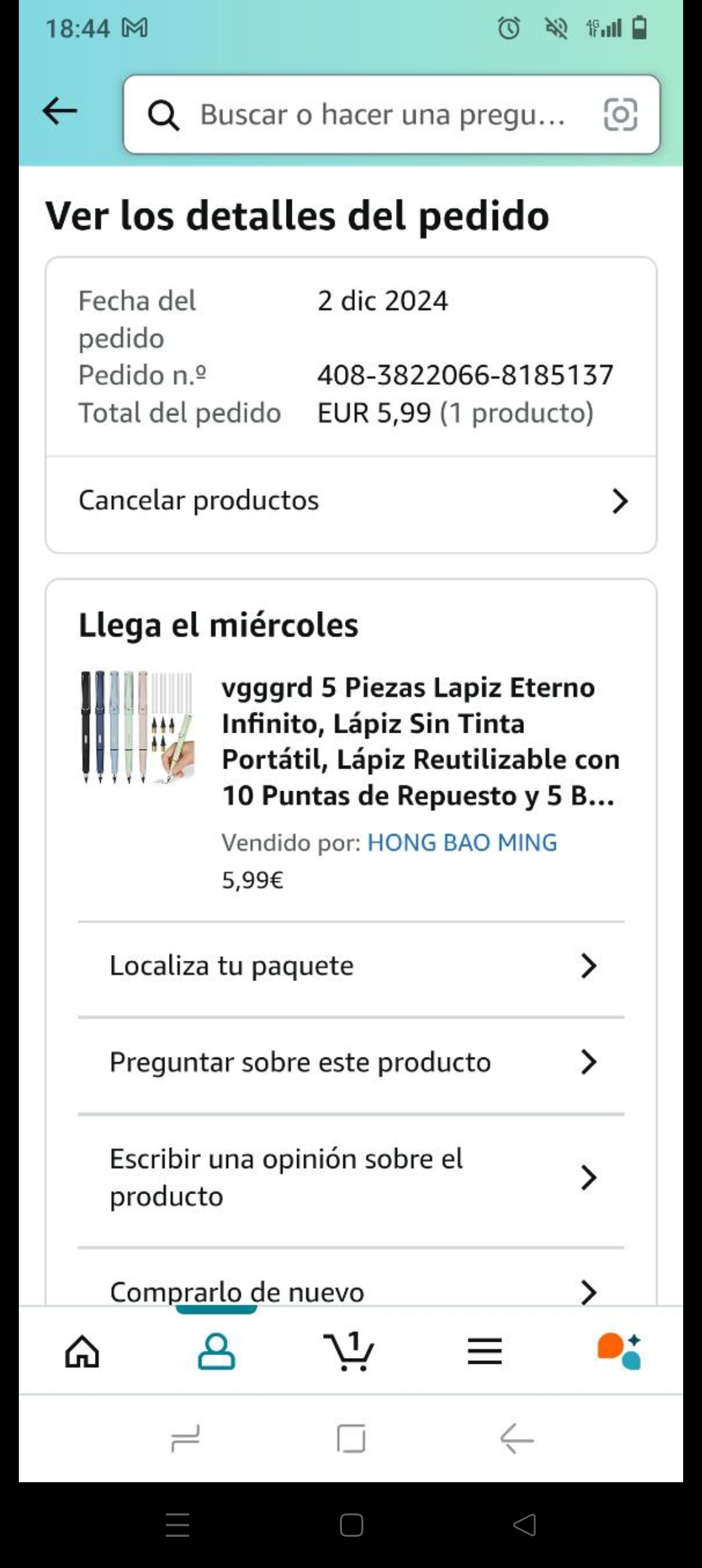Launch the AI assistant chat tab
Viewport: 702px width, 1568px height.
pyautogui.click(x=619, y=1352)
